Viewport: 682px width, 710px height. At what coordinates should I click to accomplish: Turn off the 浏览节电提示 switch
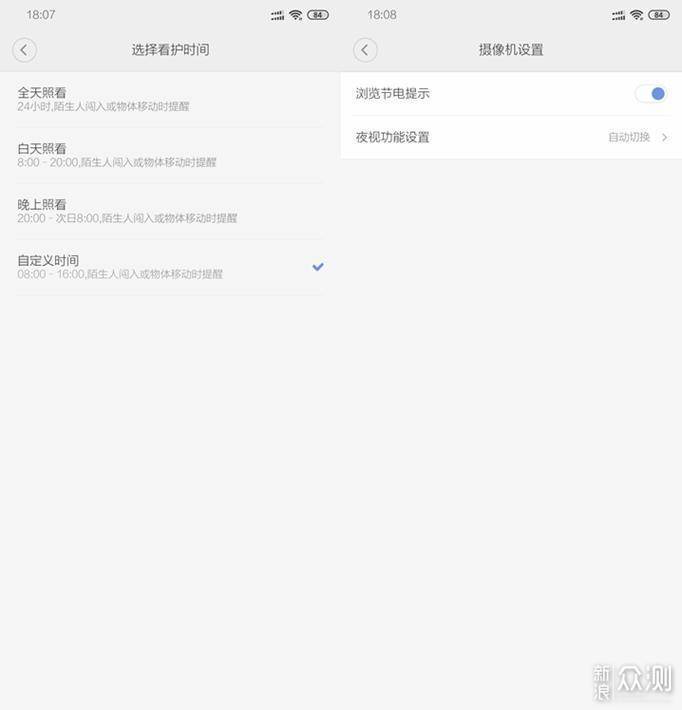(650, 94)
